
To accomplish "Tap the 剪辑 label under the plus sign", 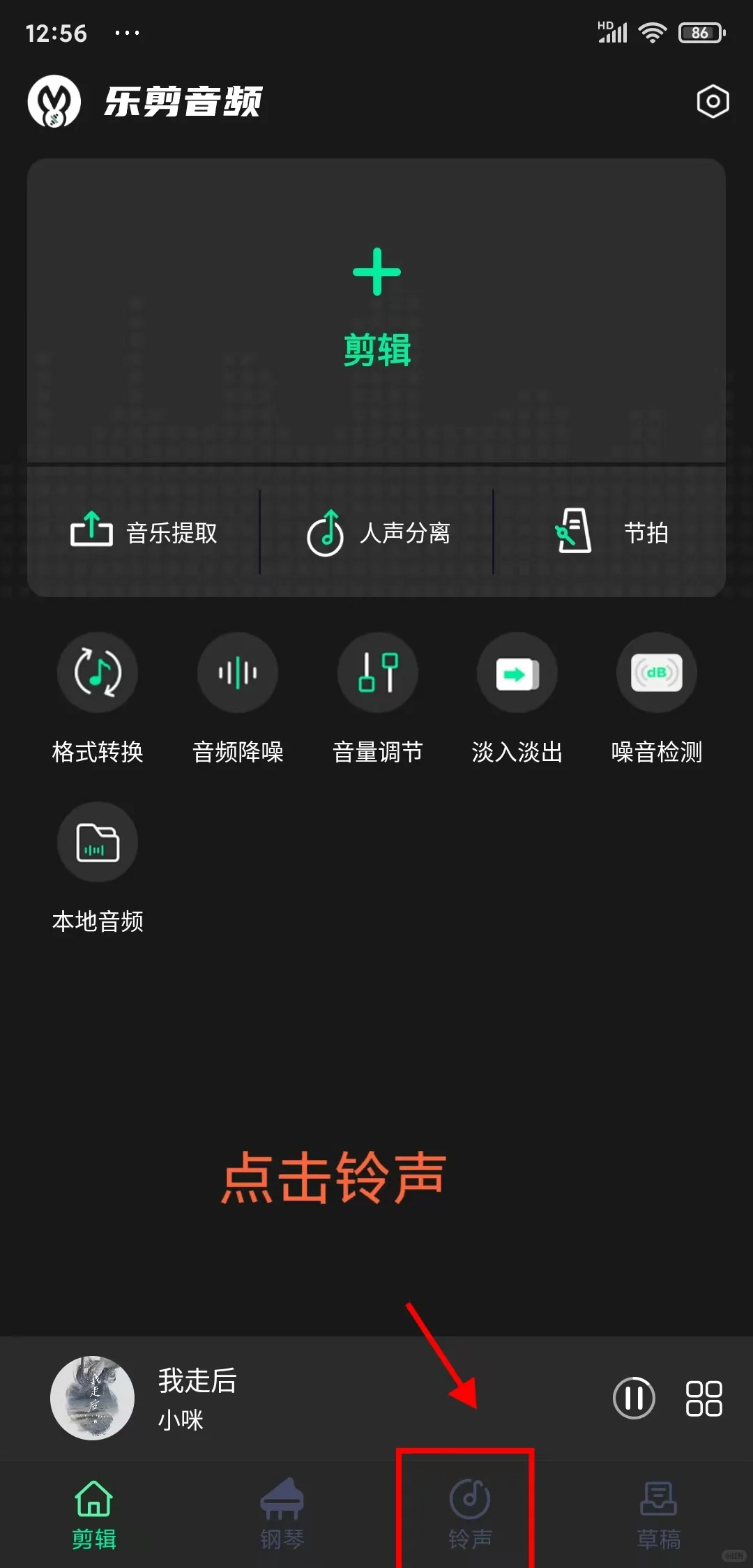I will coord(376,349).
